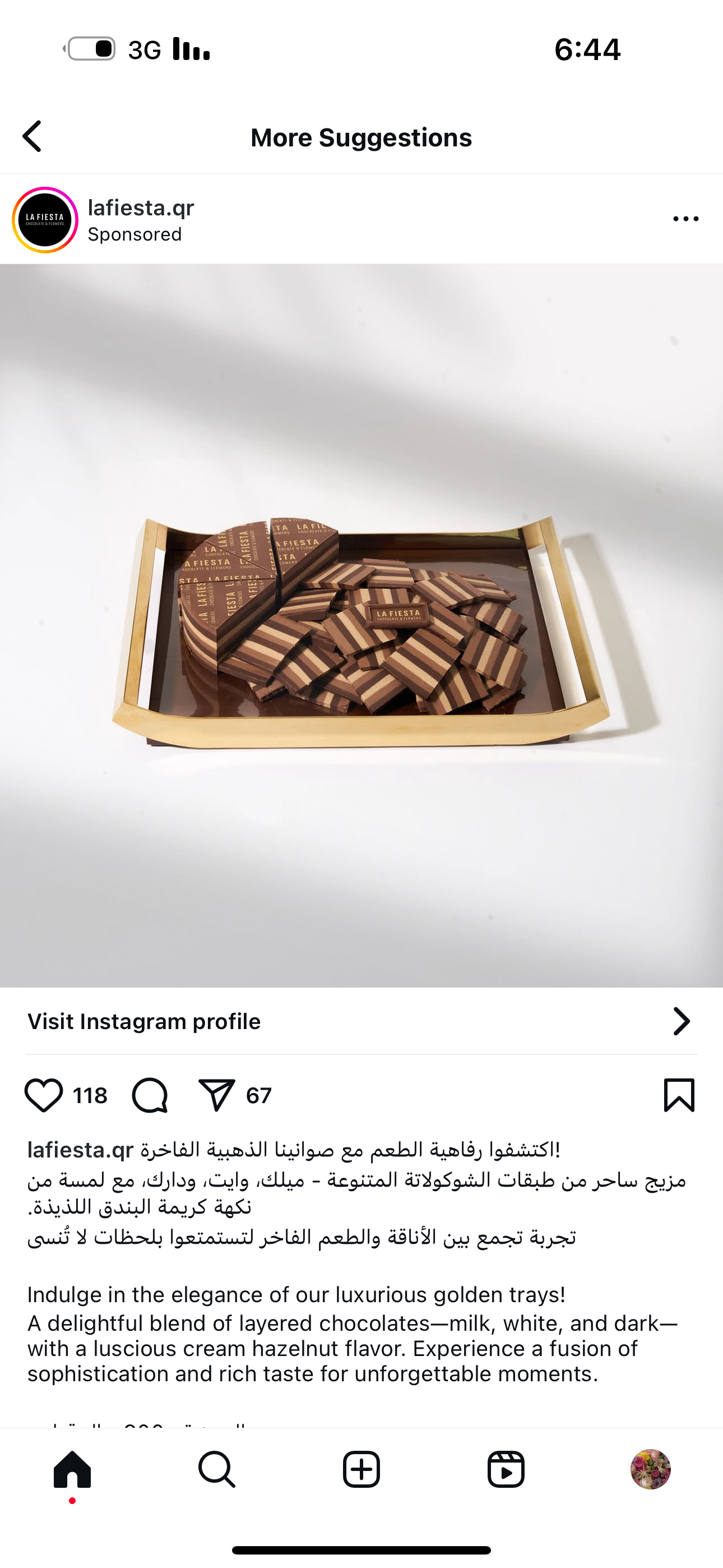
Task: Save the post with the bookmark icon
Action: 679,1095
